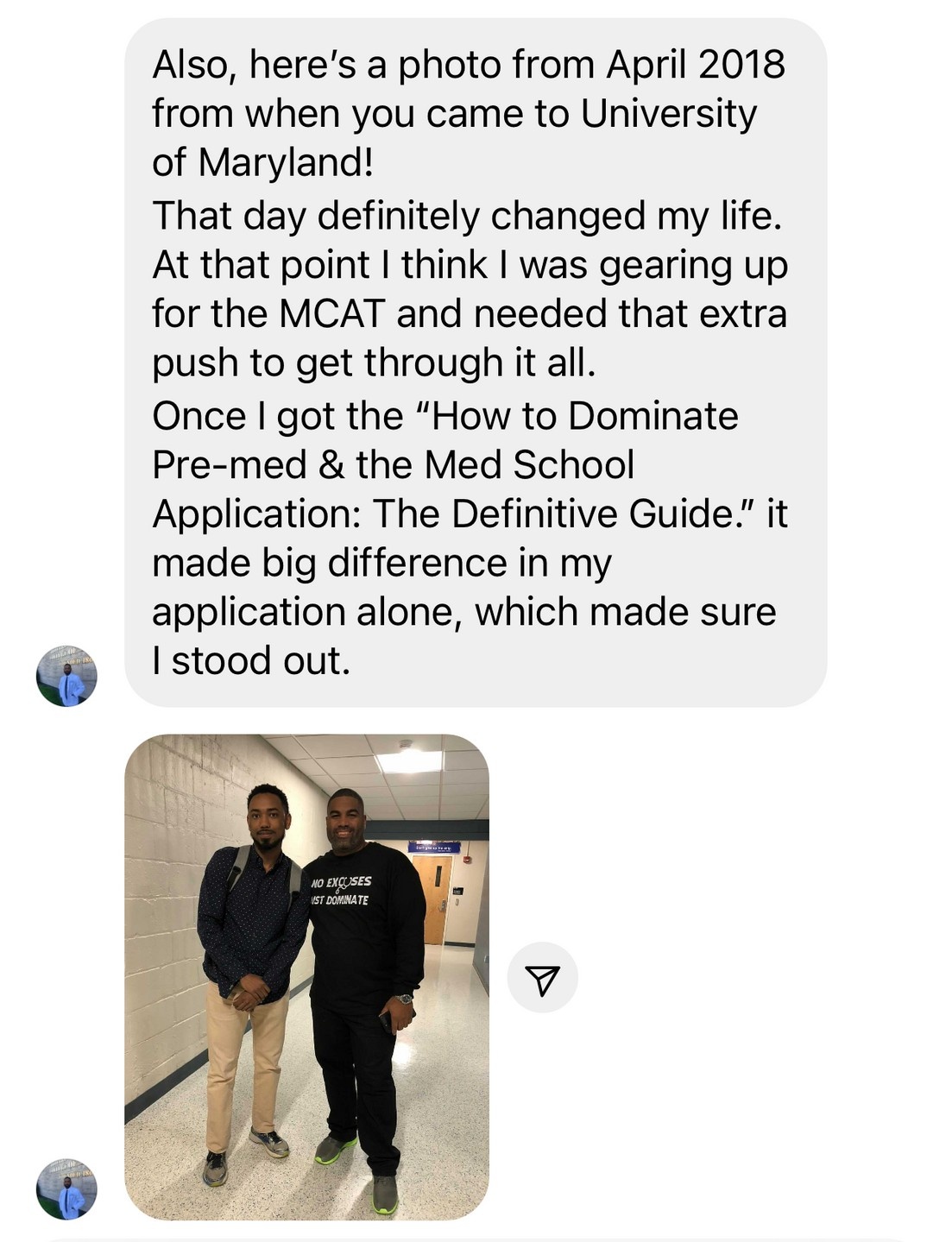
Task: Open sender's avatar beside the text message
Action: point(66,676)
